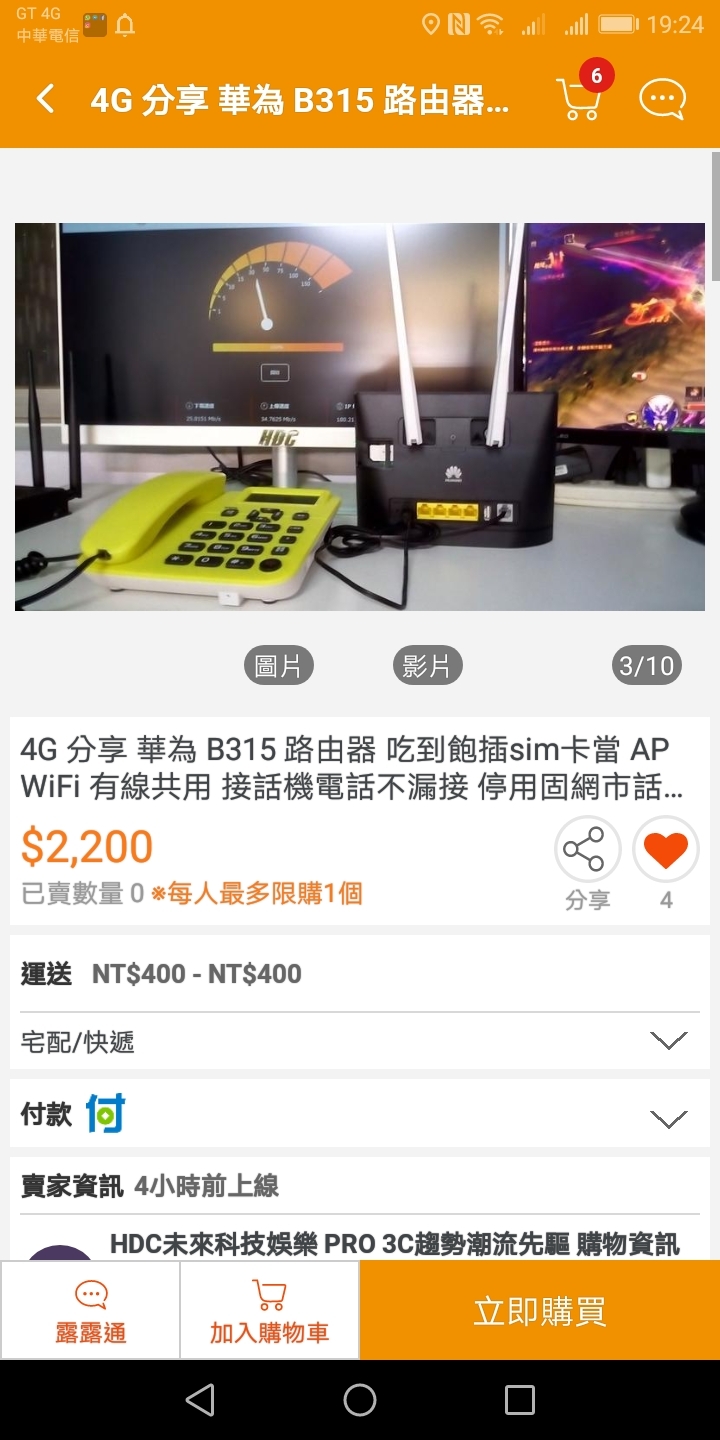Go back from the product page
The image size is (720, 1440).
point(45,99)
